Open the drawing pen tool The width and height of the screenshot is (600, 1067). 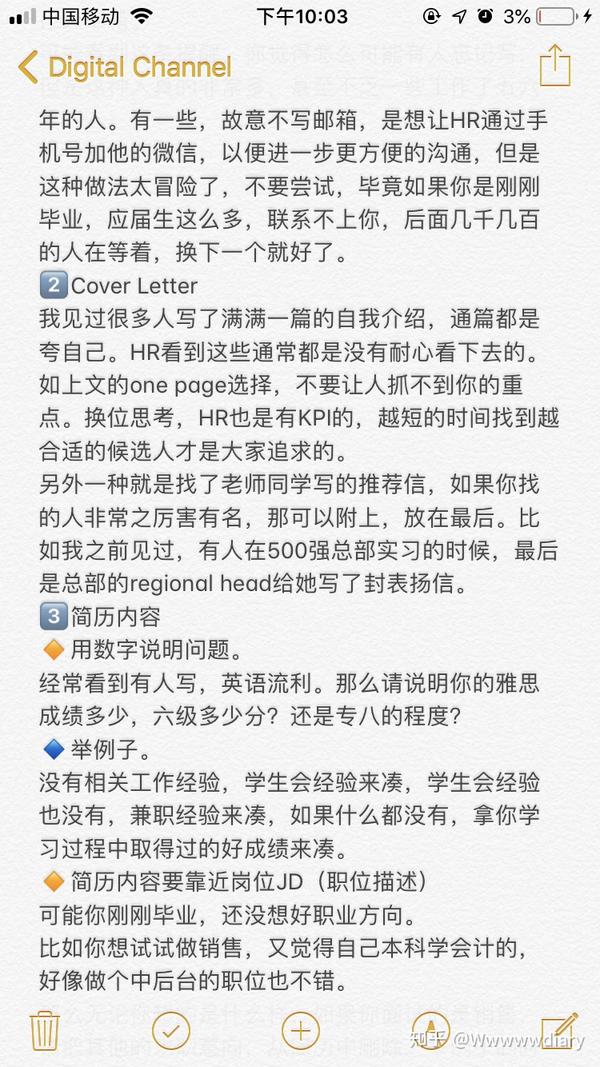point(431,1031)
